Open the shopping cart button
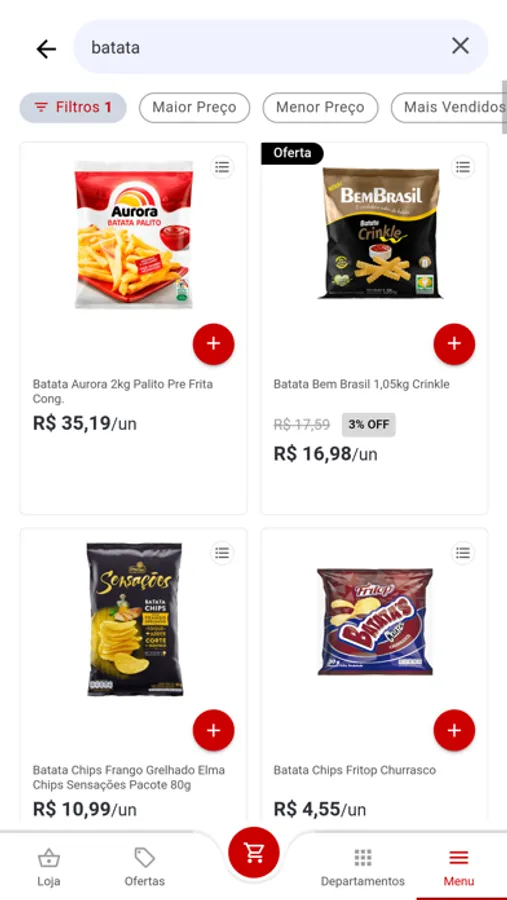The height and width of the screenshot is (900, 507). 254,852
